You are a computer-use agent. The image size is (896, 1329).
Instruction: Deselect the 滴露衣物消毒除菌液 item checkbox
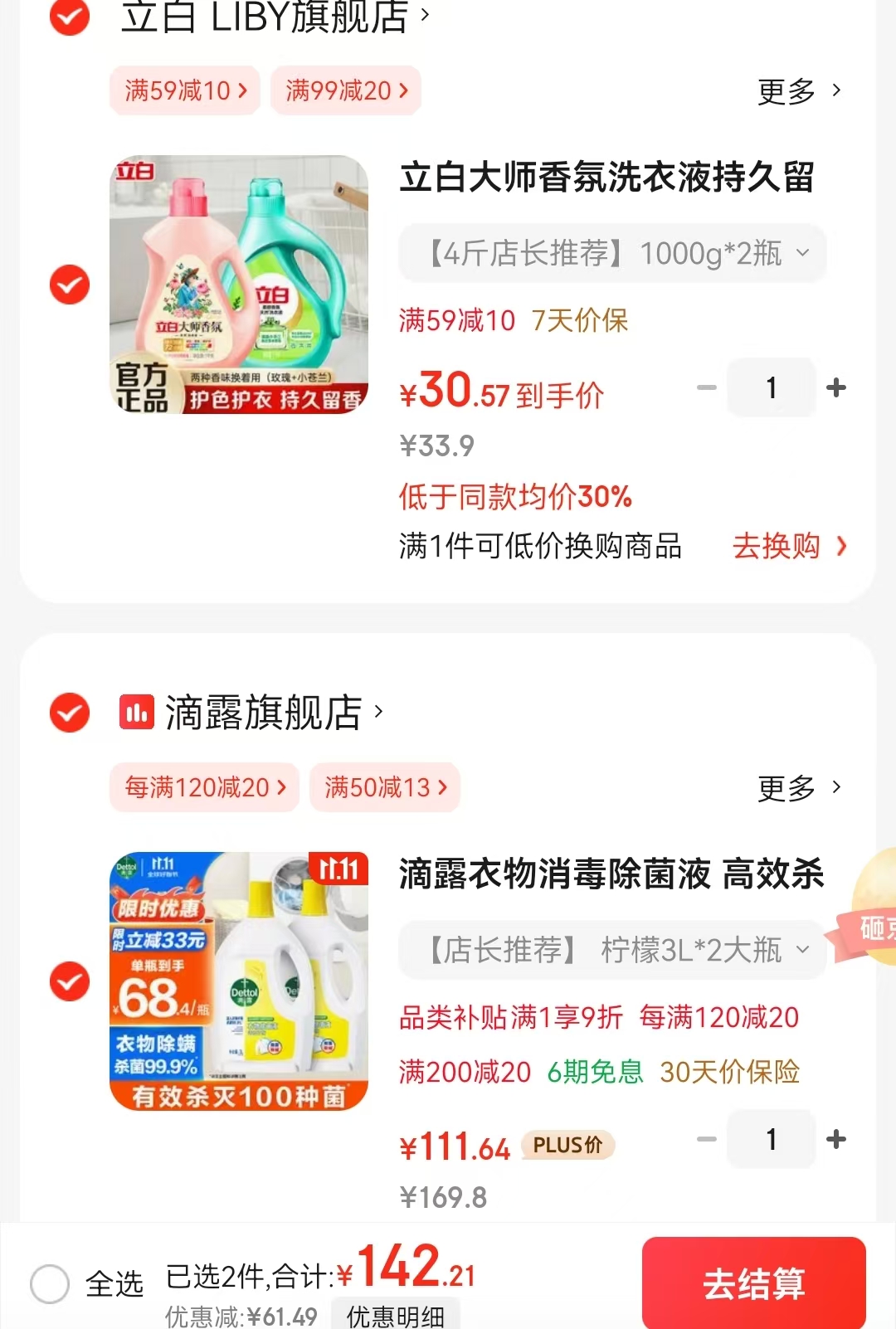click(70, 982)
